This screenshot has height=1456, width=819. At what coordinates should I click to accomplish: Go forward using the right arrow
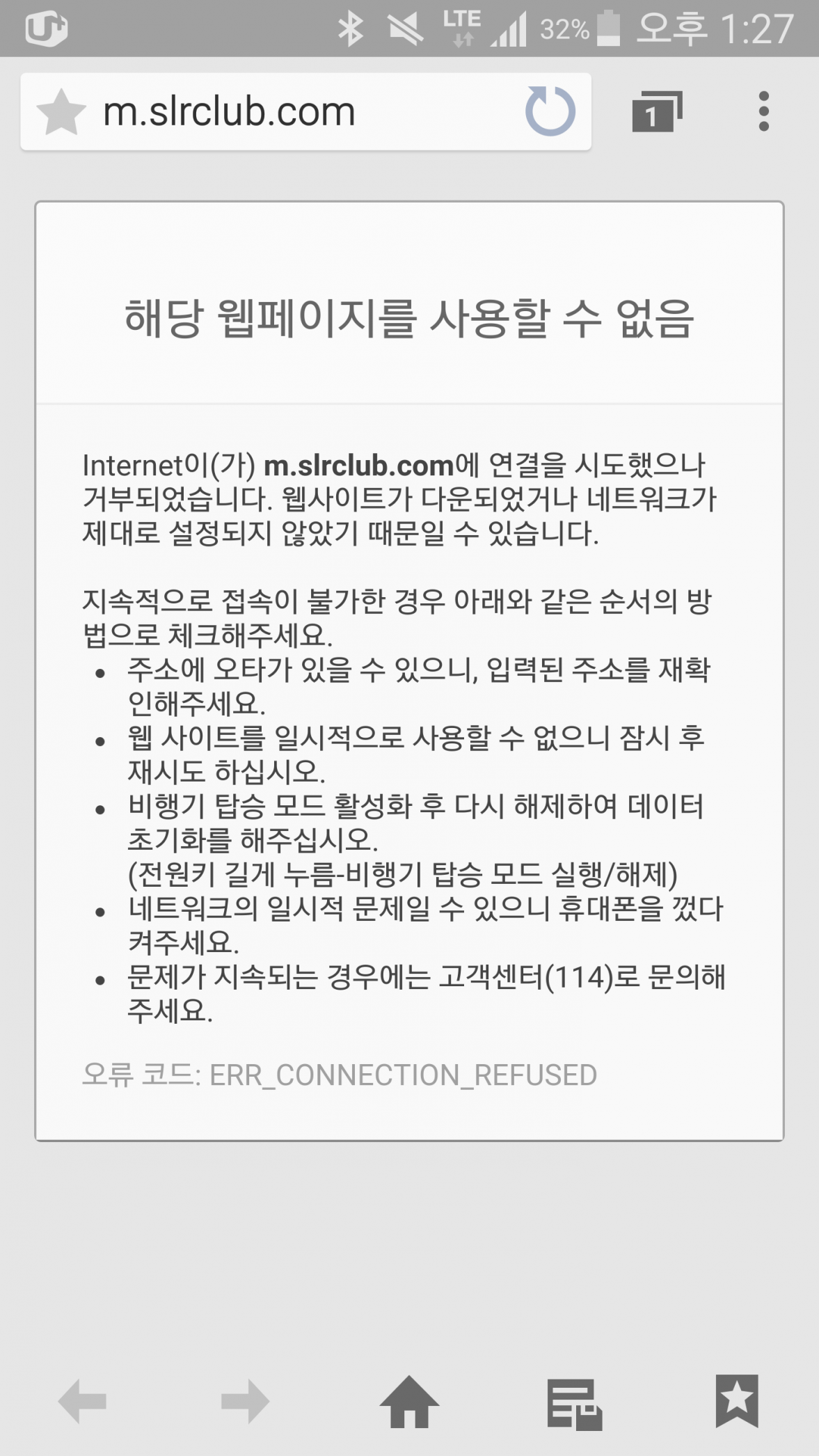[245, 1400]
